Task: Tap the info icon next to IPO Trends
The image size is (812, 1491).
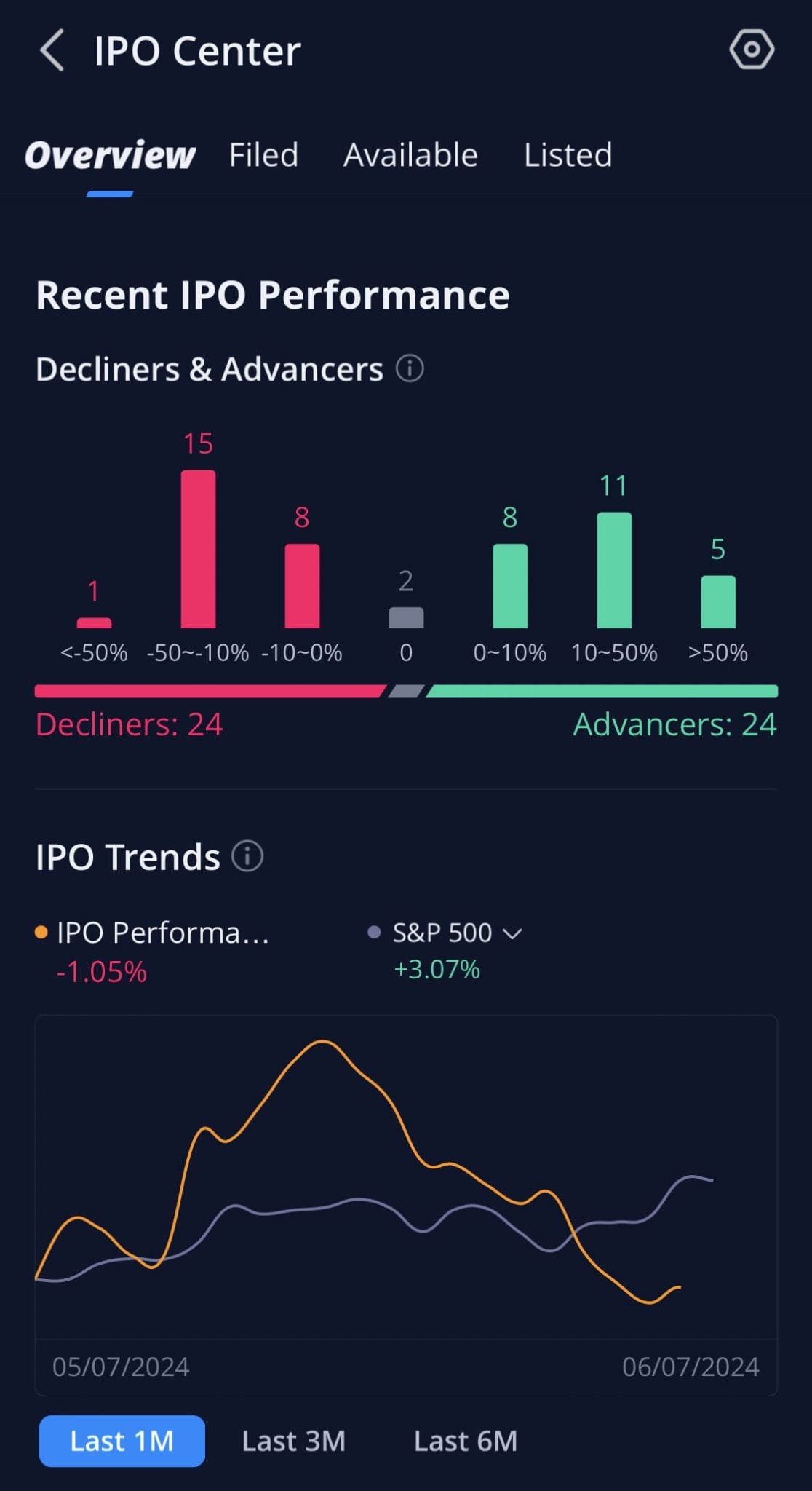Action: 246,856
